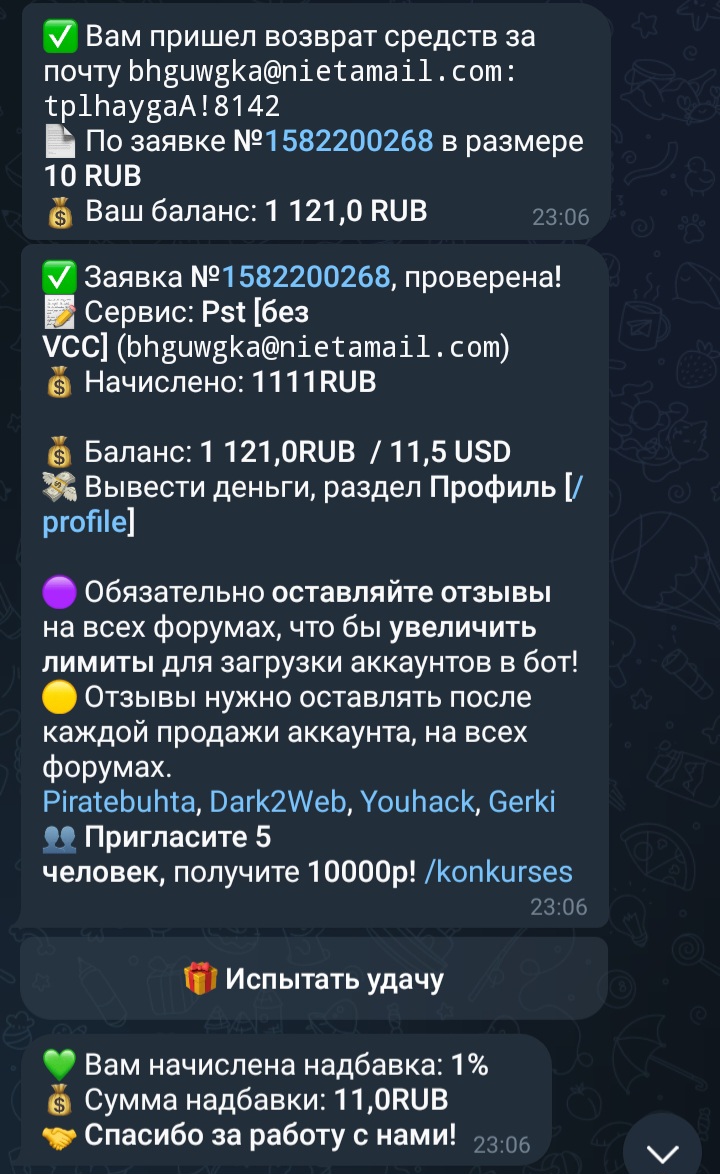Open request number link in refund message
Screen dimensions: 720x1174
coord(349,141)
